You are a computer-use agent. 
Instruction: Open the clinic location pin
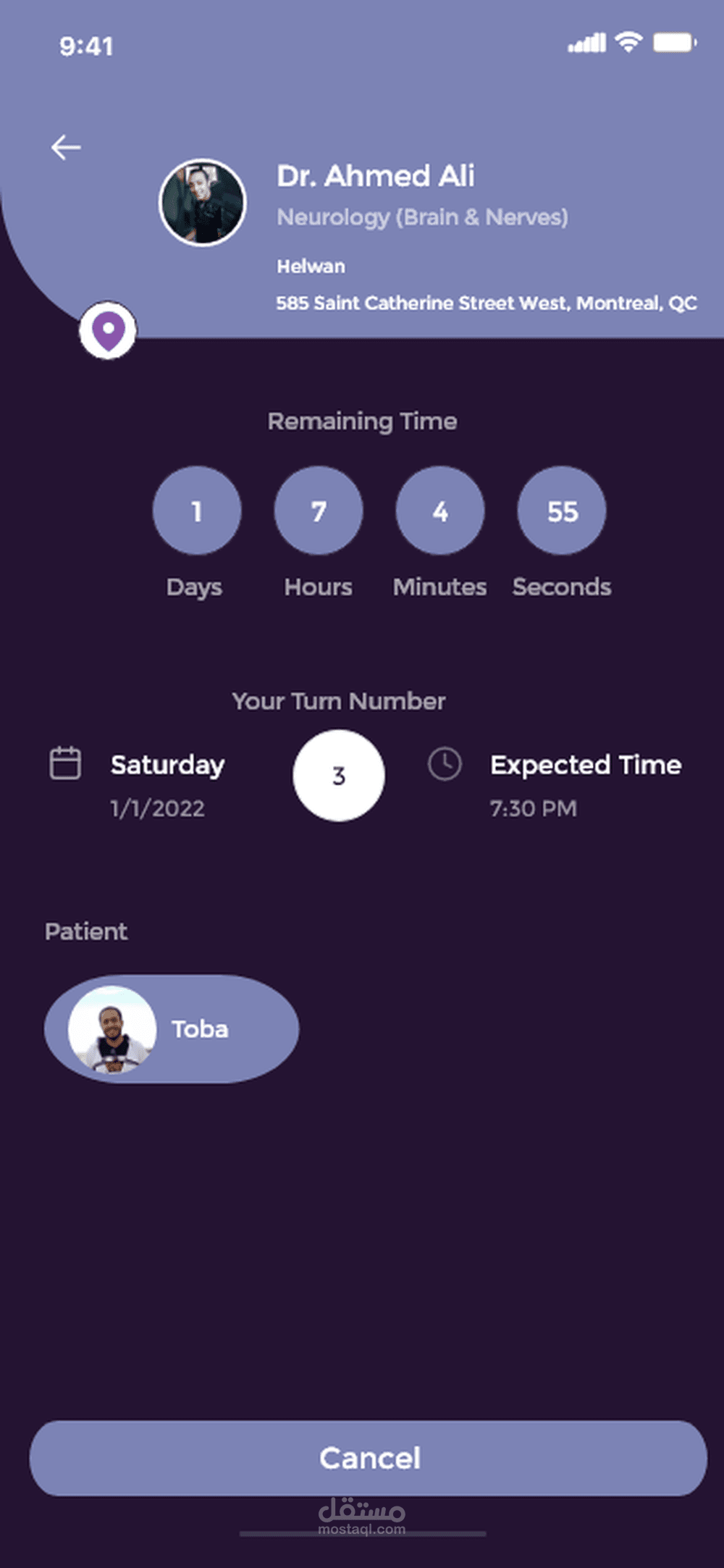[x=108, y=331]
